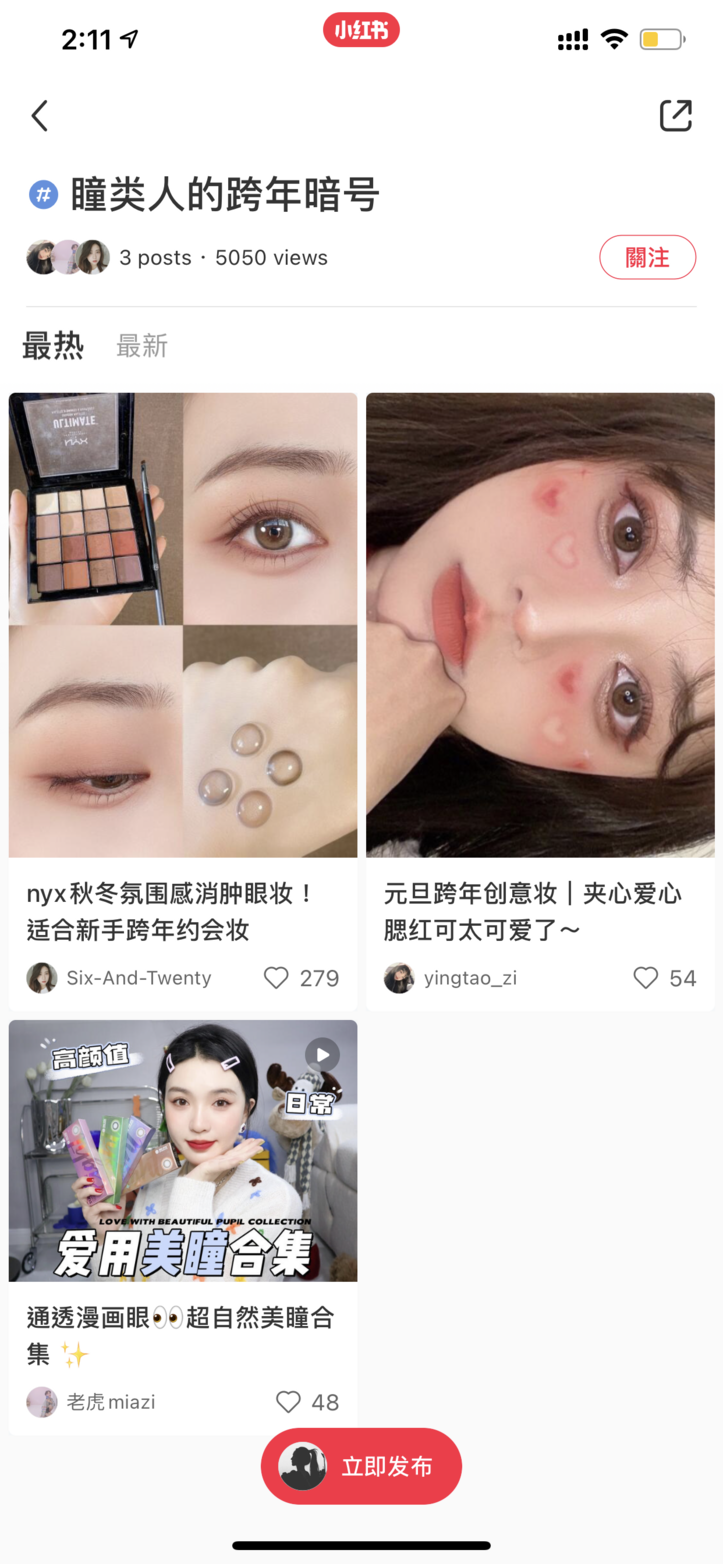The height and width of the screenshot is (1564, 723).
Task: Share this topic page
Action: [x=675, y=116]
